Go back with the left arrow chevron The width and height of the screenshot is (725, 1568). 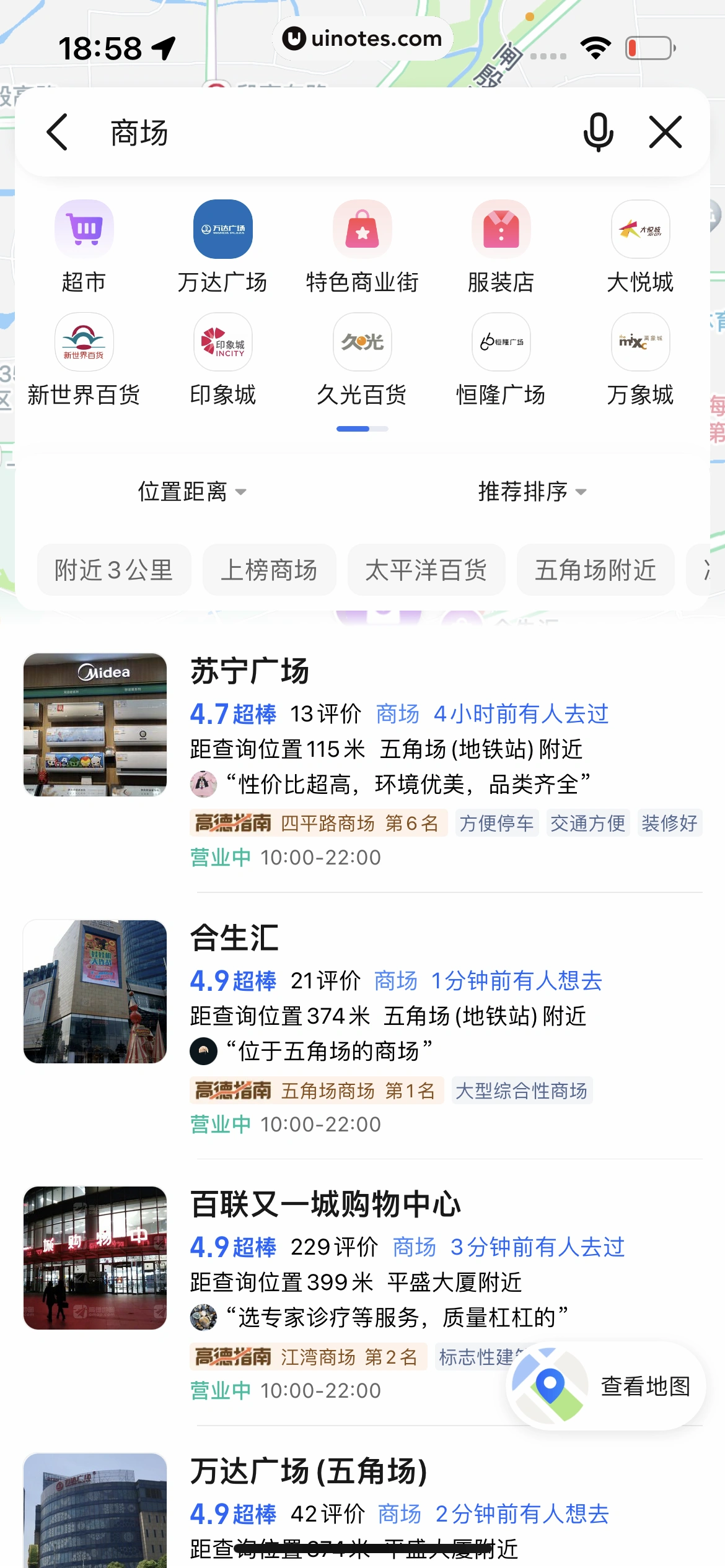point(57,132)
